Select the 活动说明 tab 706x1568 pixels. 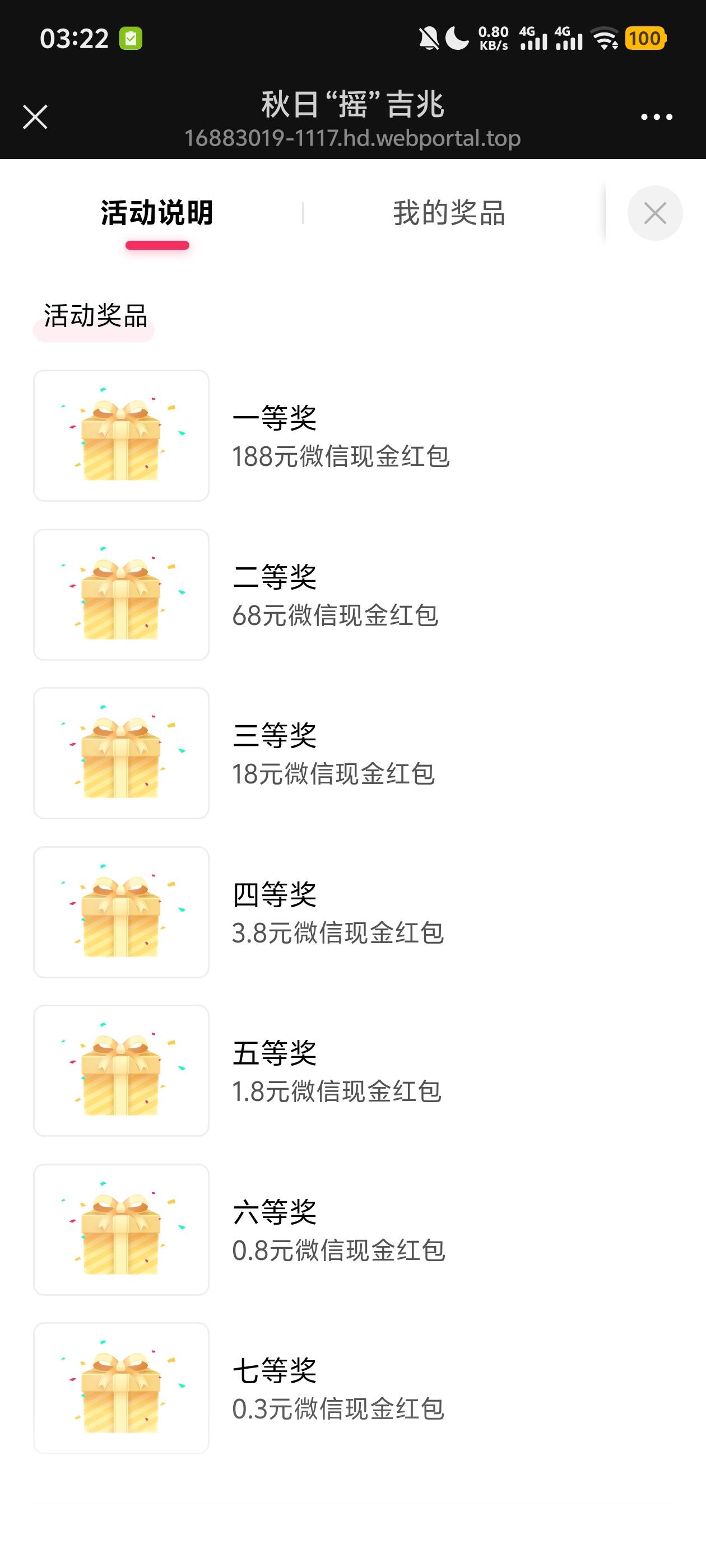click(x=157, y=213)
